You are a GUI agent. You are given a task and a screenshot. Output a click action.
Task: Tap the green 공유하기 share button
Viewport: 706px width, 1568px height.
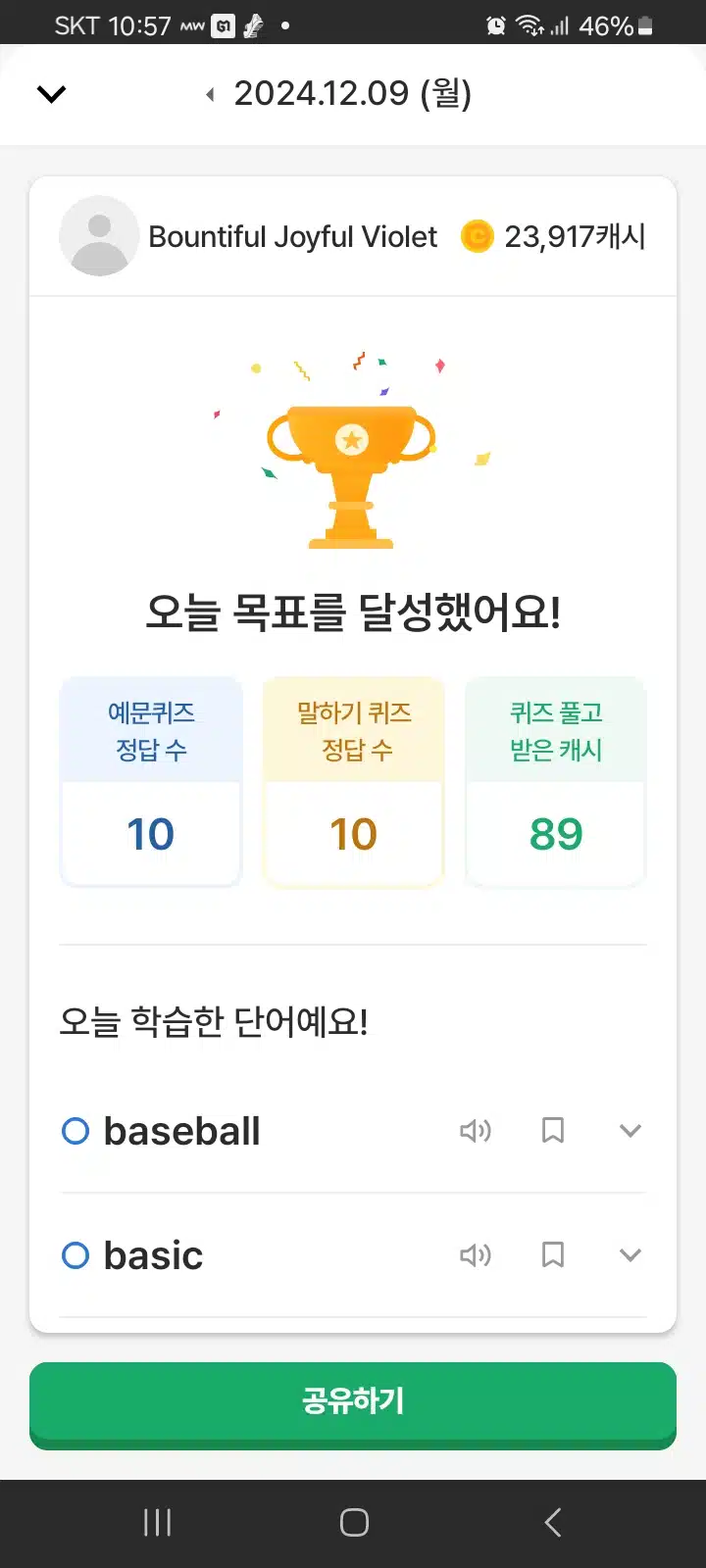tap(353, 1404)
